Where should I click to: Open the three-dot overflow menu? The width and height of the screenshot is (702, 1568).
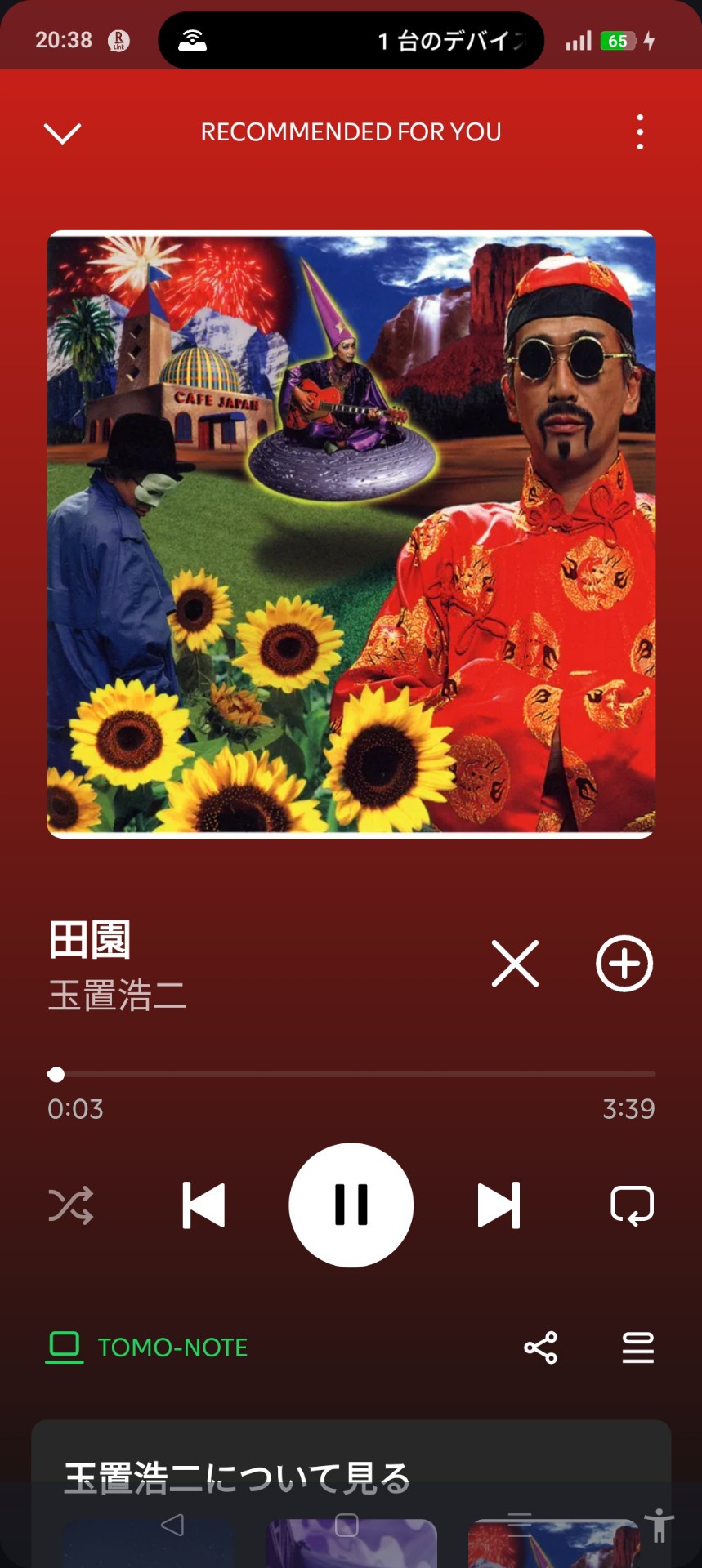pos(640,132)
